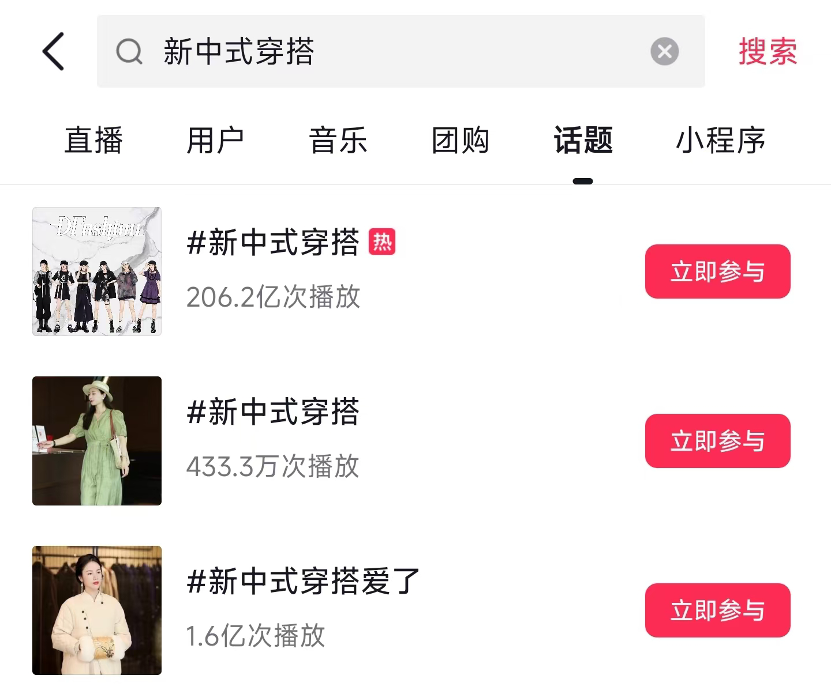Image resolution: width=832 pixels, height=698 pixels.
Task: Select the 话题 tab
Action: tap(583, 141)
